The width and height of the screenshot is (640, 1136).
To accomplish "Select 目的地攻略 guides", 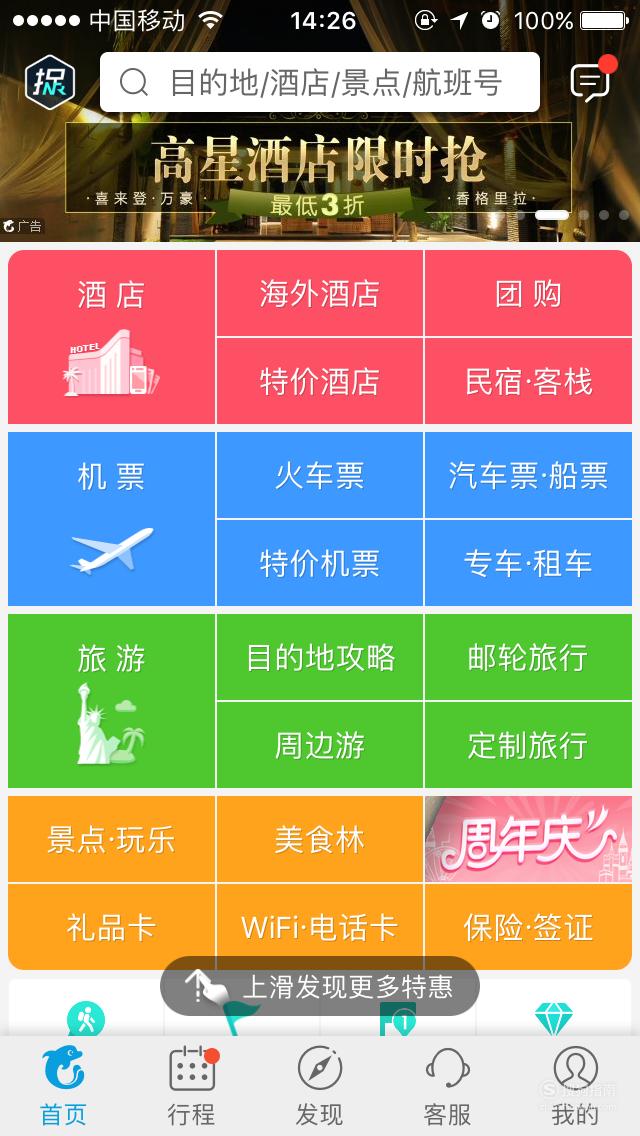I will pyautogui.click(x=320, y=657).
